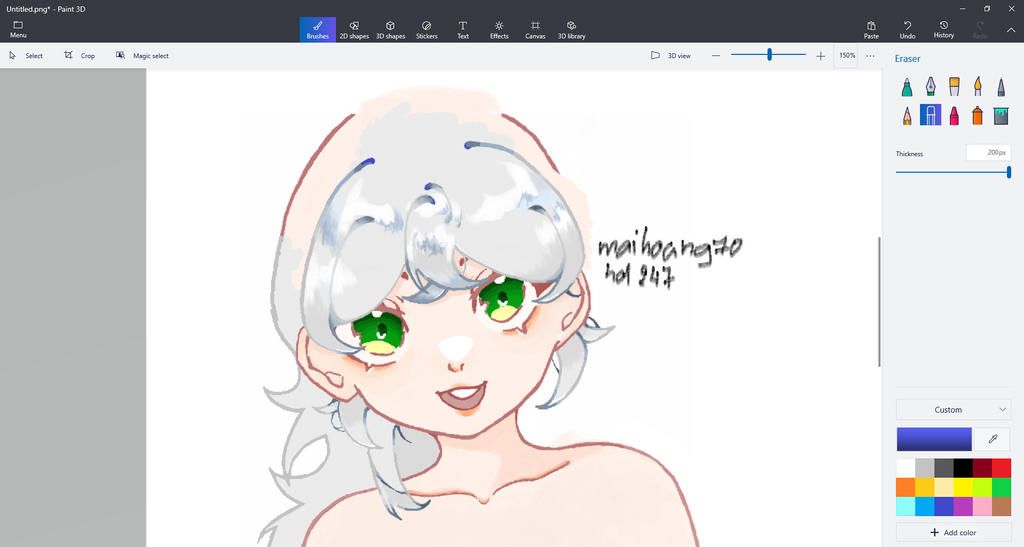Open the 3D library tab

coord(571,29)
